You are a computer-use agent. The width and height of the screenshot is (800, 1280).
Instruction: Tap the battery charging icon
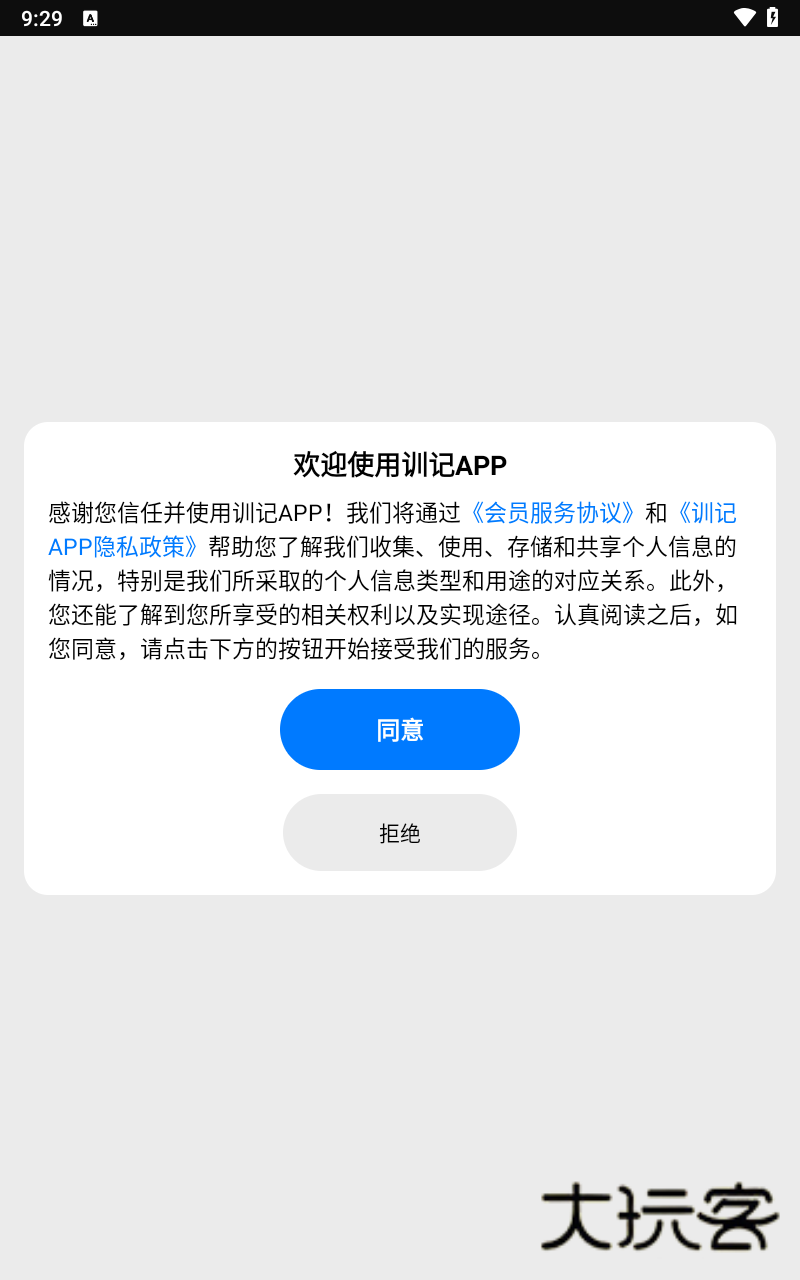pos(772,17)
